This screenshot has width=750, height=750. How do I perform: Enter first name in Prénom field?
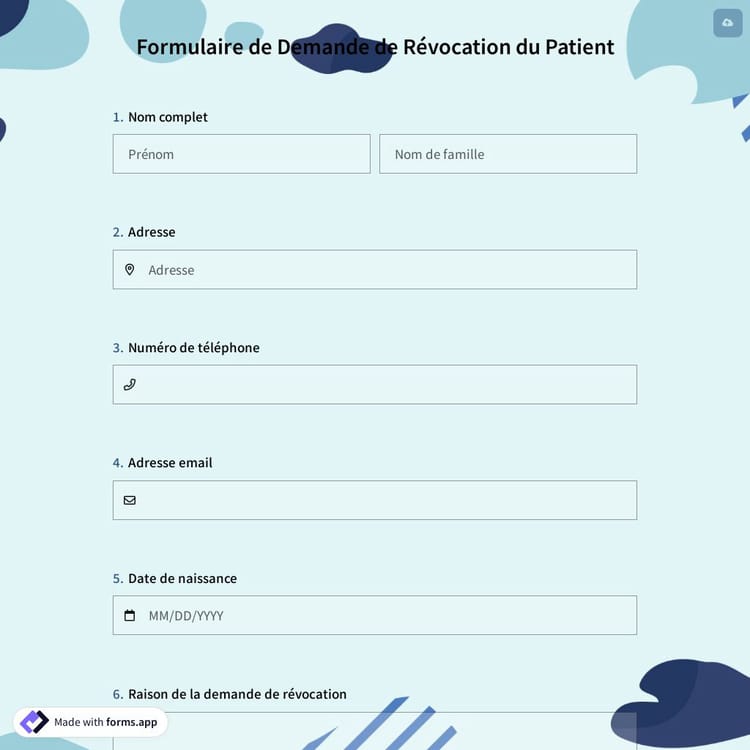click(241, 154)
